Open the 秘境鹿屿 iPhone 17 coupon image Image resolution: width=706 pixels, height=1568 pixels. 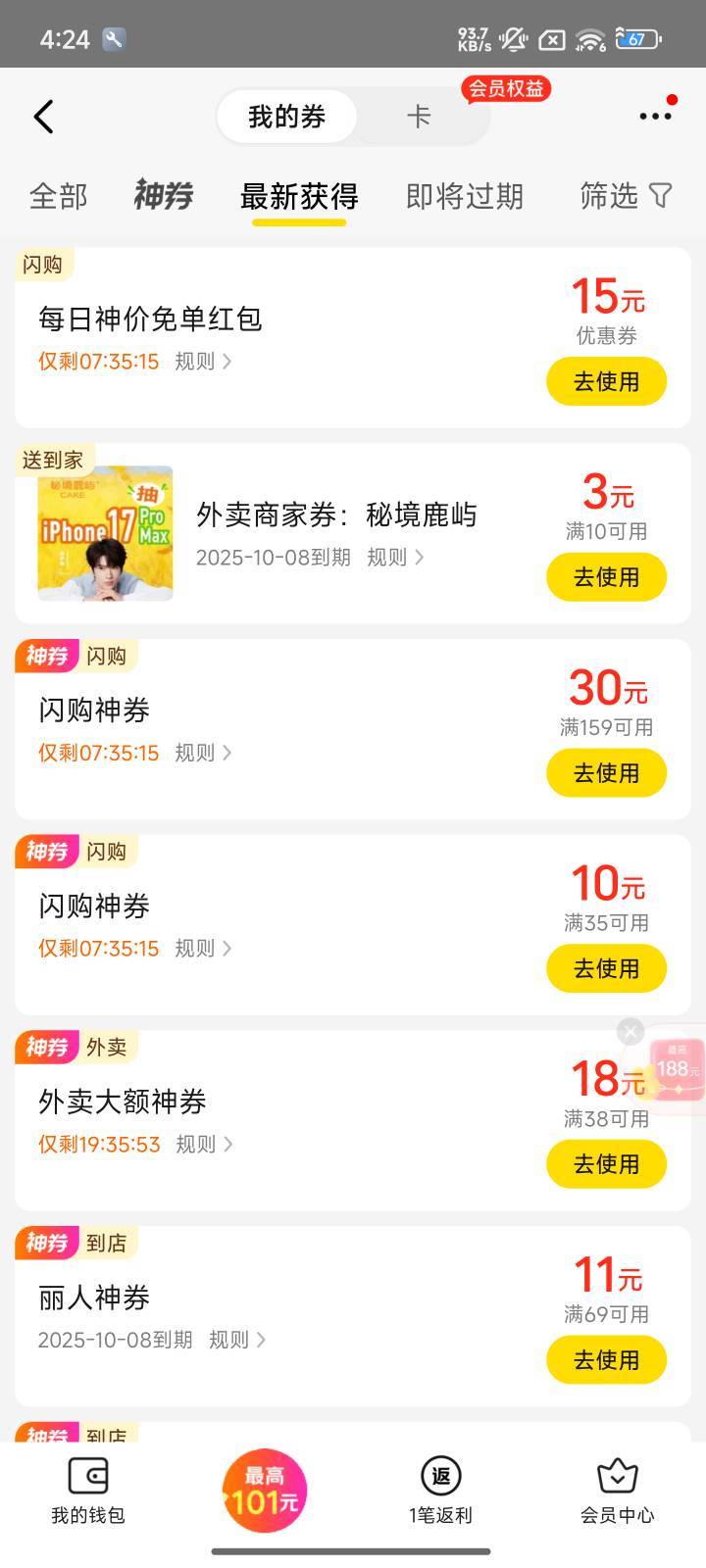[x=105, y=533]
